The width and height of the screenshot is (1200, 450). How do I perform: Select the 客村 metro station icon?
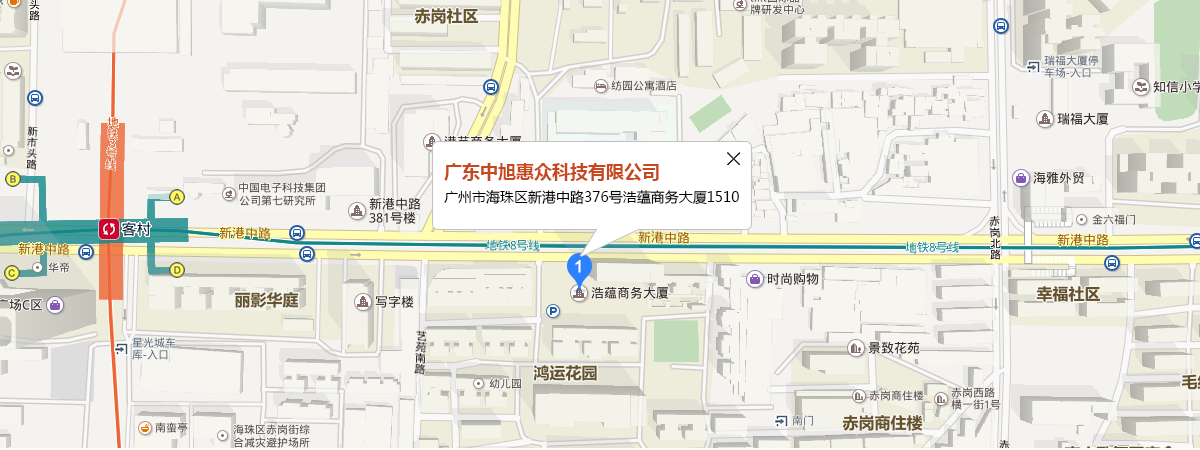(107, 229)
